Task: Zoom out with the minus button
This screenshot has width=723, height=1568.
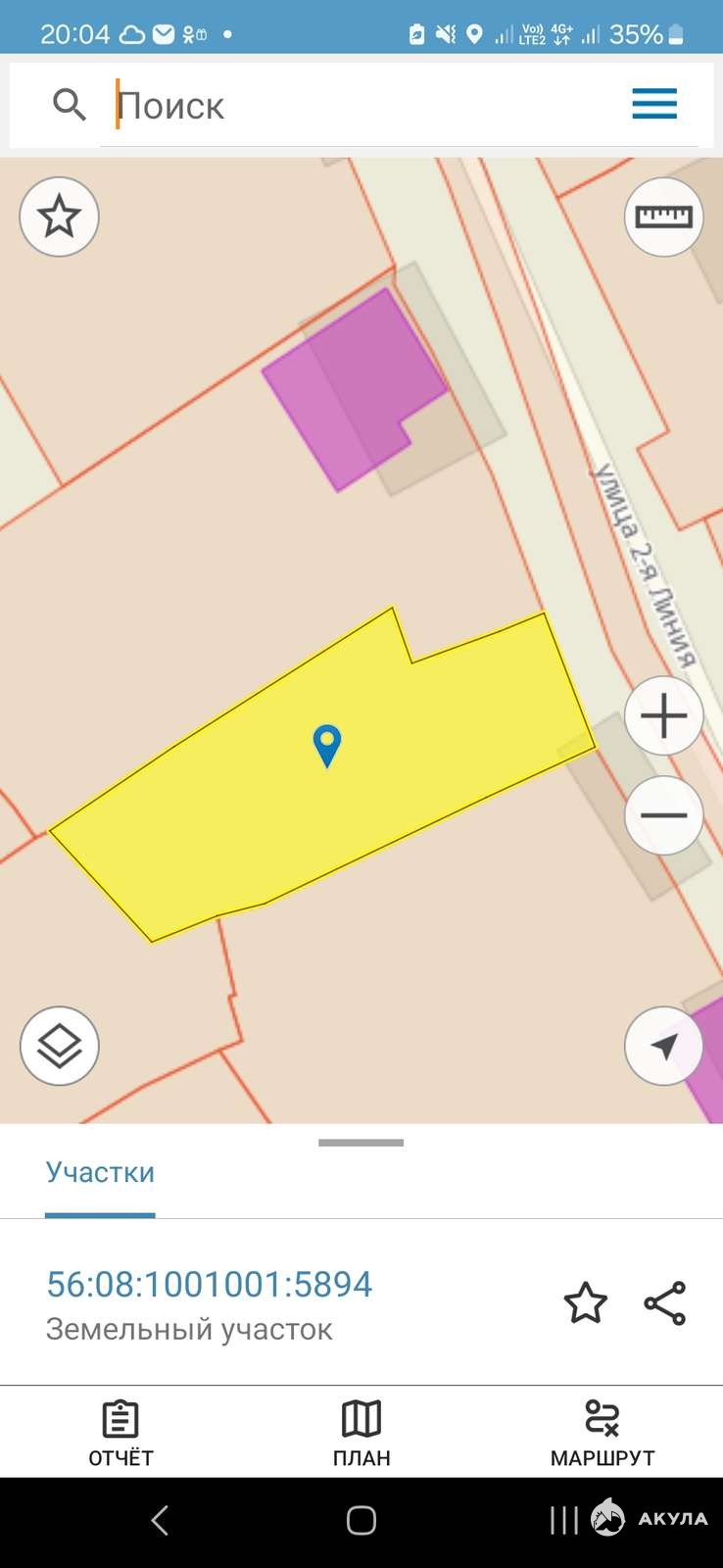Action: coord(663,815)
